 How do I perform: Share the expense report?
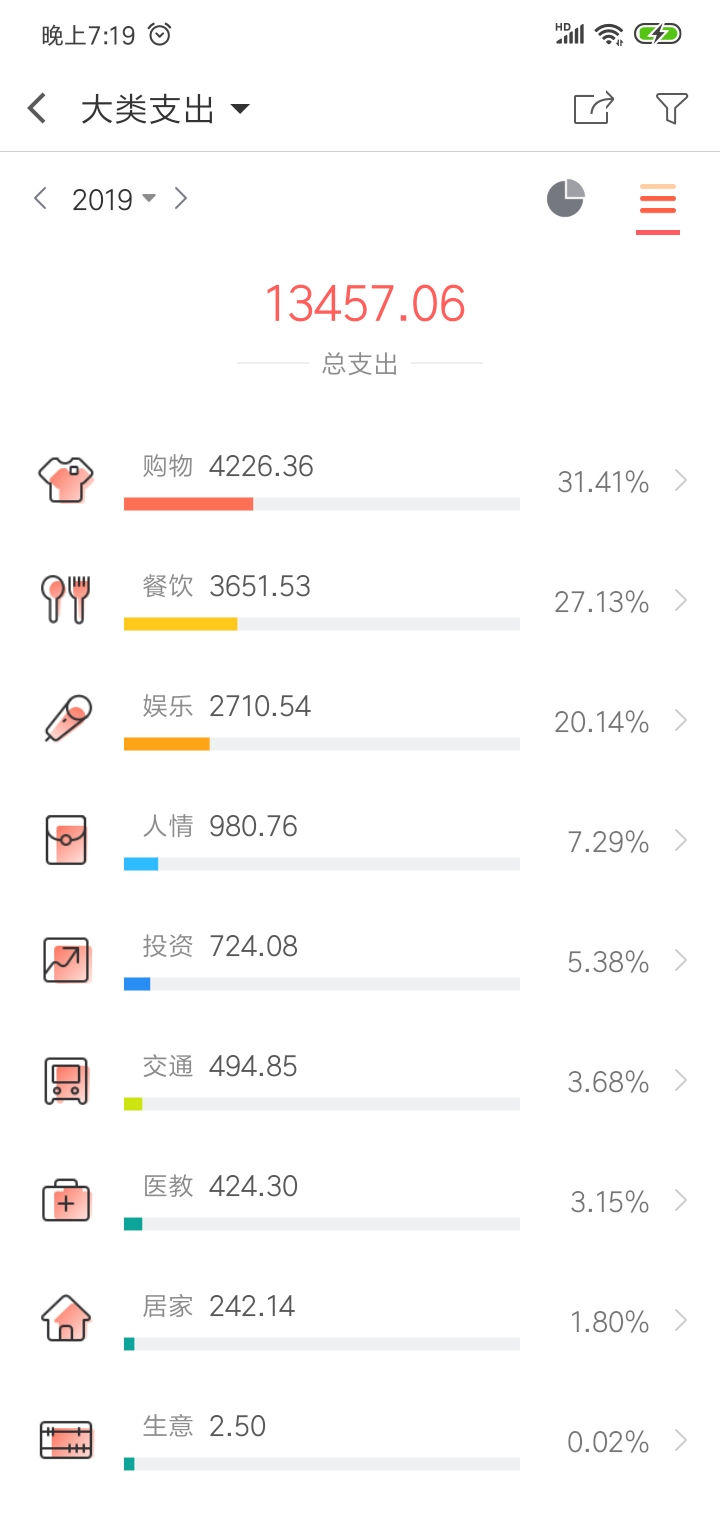point(593,108)
